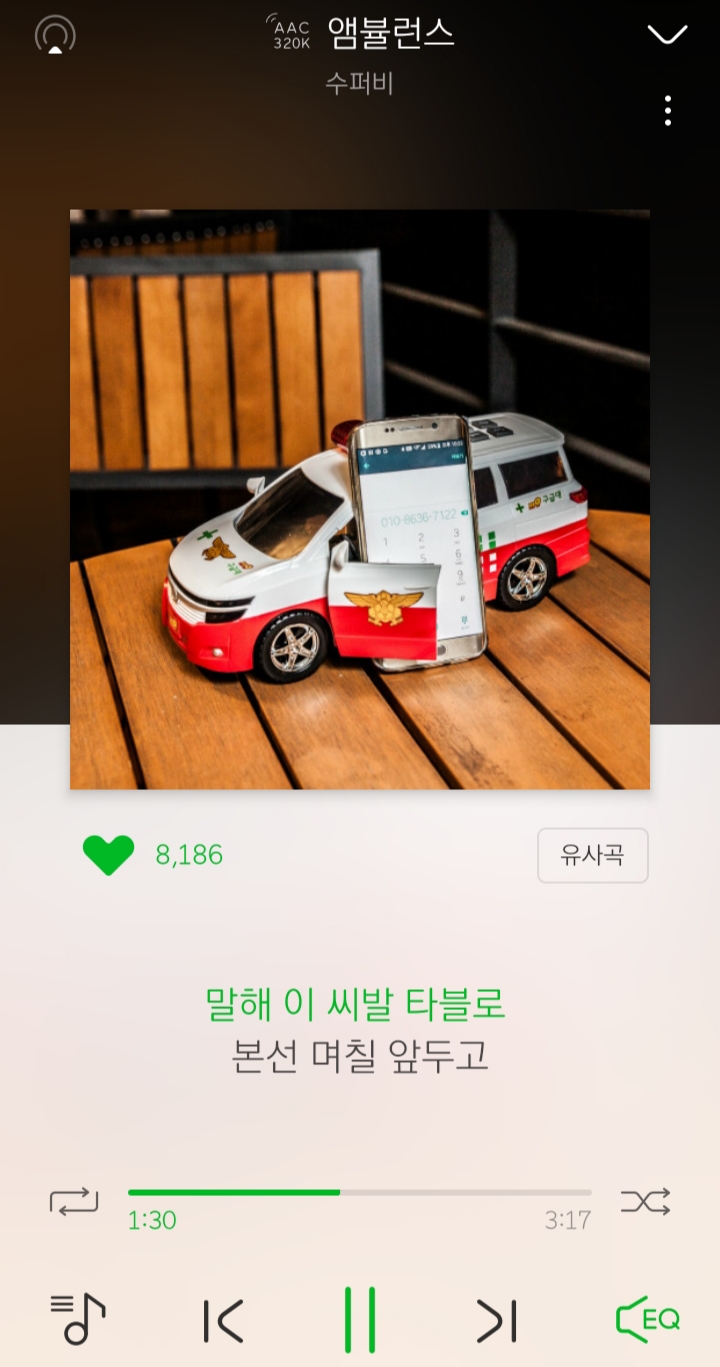Toggle shuffle playback
720x1367 pixels.
pyautogui.click(x=645, y=1201)
